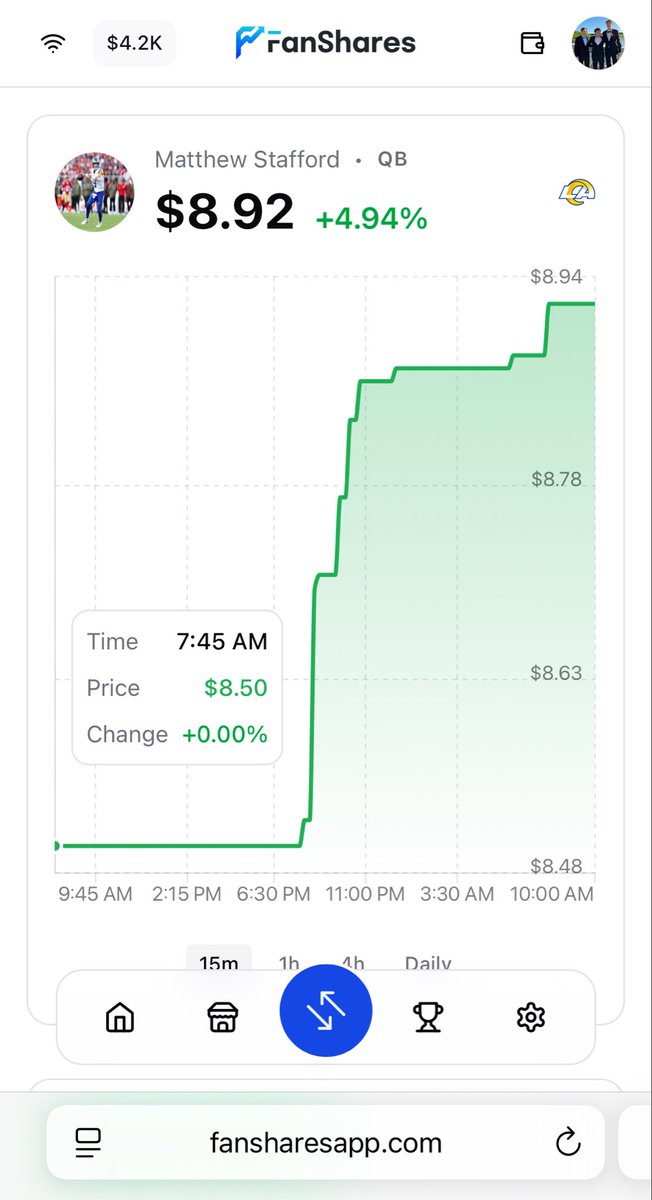Tap the blue trade swap button
The width and height of the screenshot is (652, 1200).
[326, 1011]
